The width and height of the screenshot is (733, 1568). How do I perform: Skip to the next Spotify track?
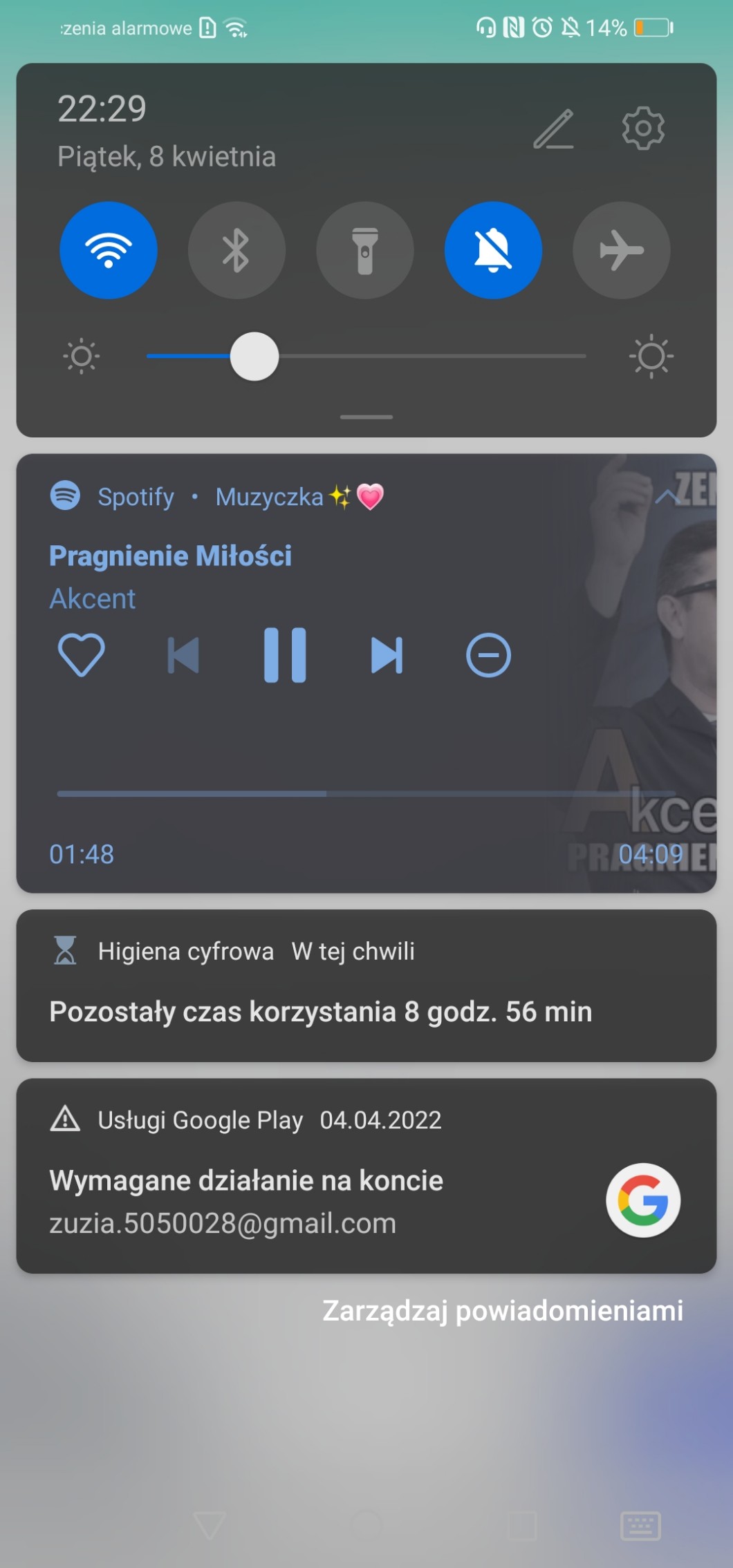(387, 654)
